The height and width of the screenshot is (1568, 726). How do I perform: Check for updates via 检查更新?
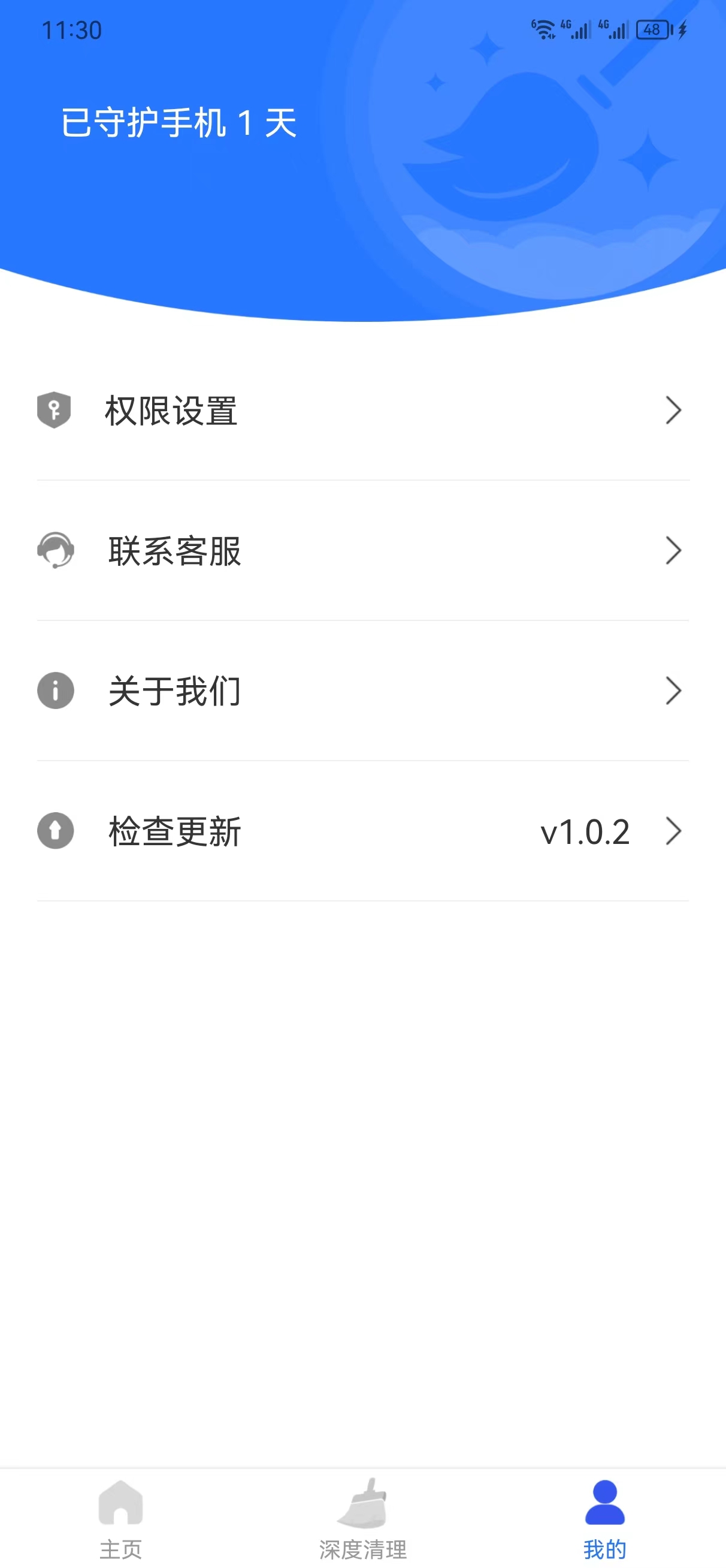[x=243, y=831]
